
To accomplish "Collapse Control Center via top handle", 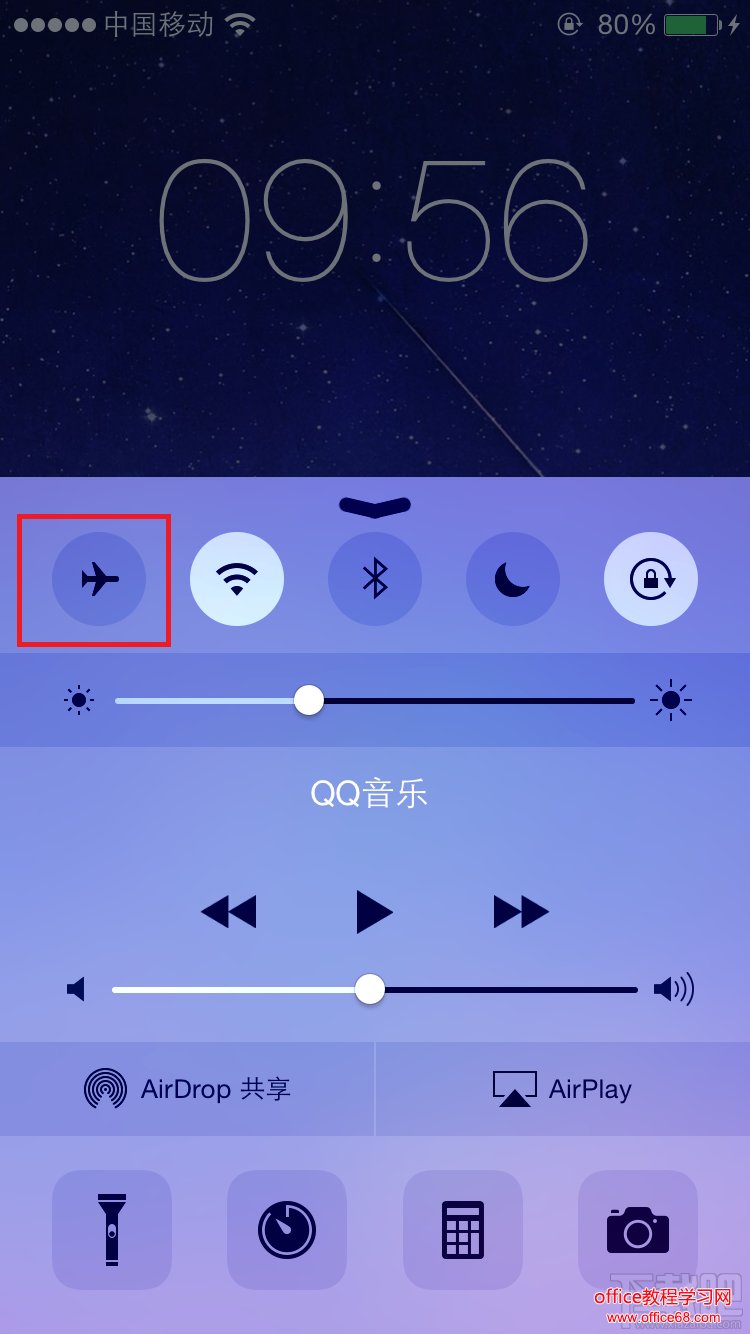I will pos(375,507).
